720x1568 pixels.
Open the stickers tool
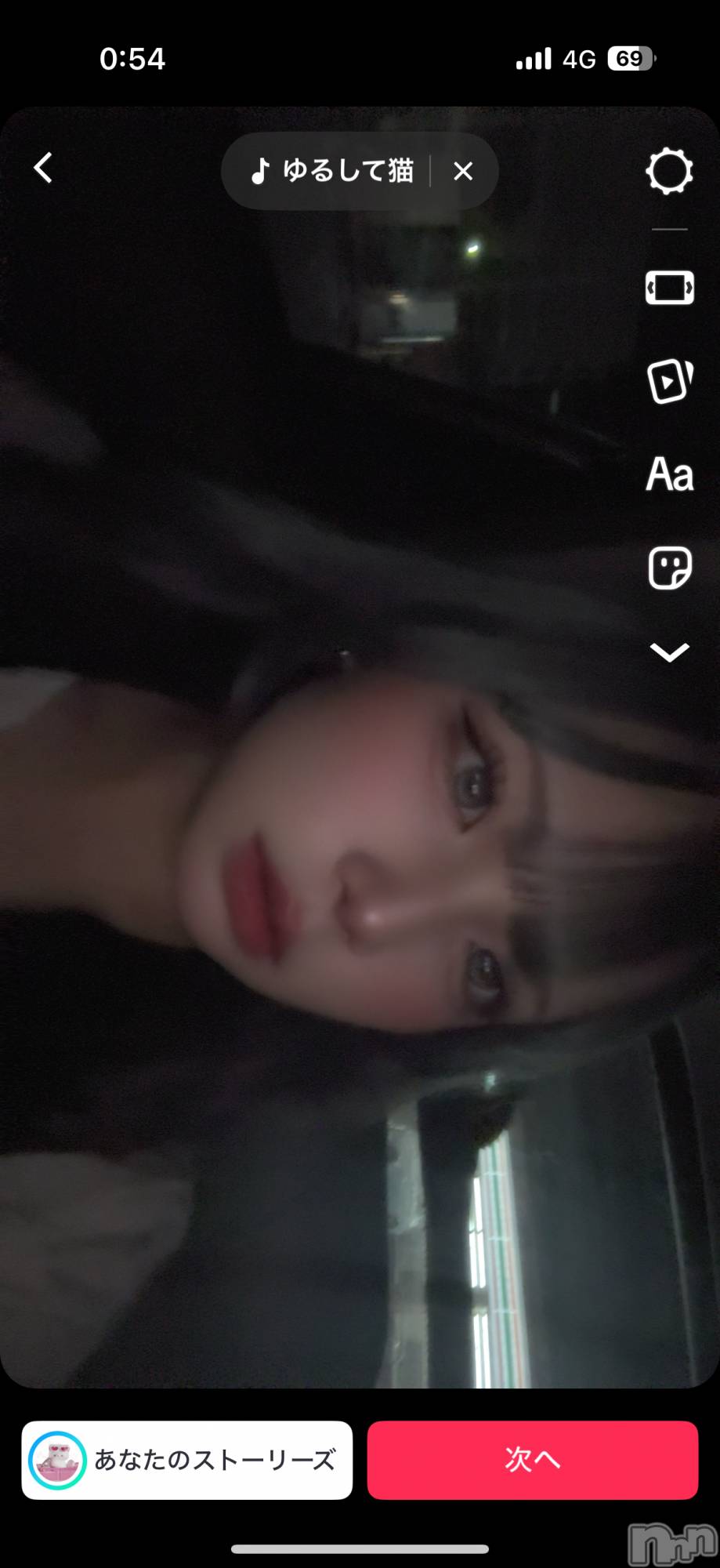(x=669, y=568)
